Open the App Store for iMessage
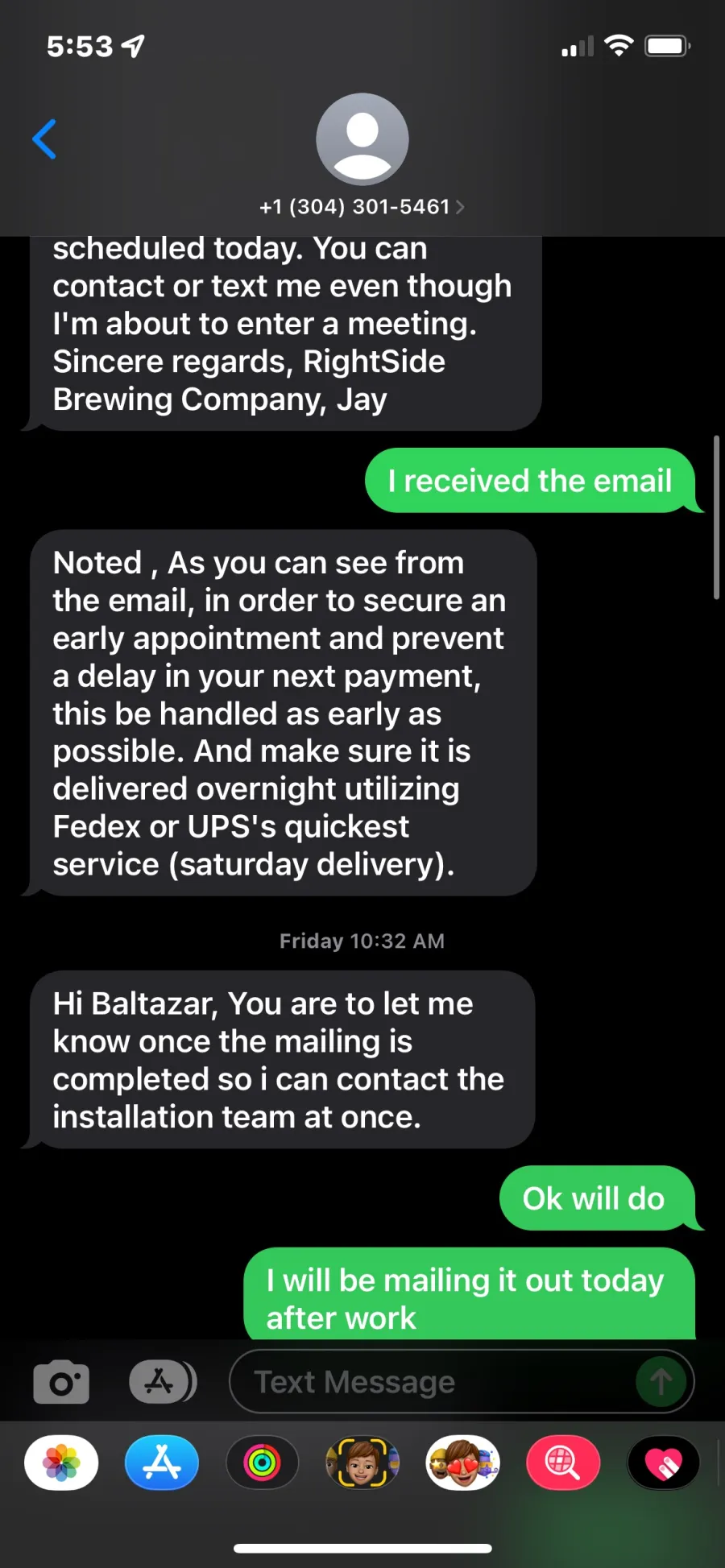725x1568 pixels. [162, 1463]
